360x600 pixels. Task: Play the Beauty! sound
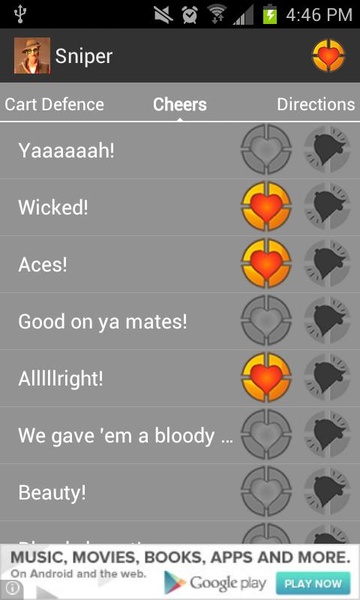pos(52,492)
